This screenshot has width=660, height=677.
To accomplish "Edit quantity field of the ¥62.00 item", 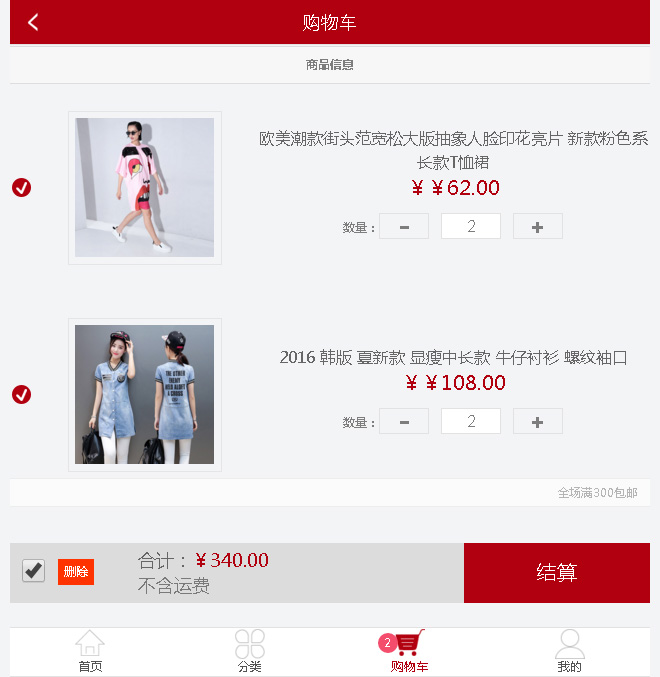I will click(x=471, y=227).
